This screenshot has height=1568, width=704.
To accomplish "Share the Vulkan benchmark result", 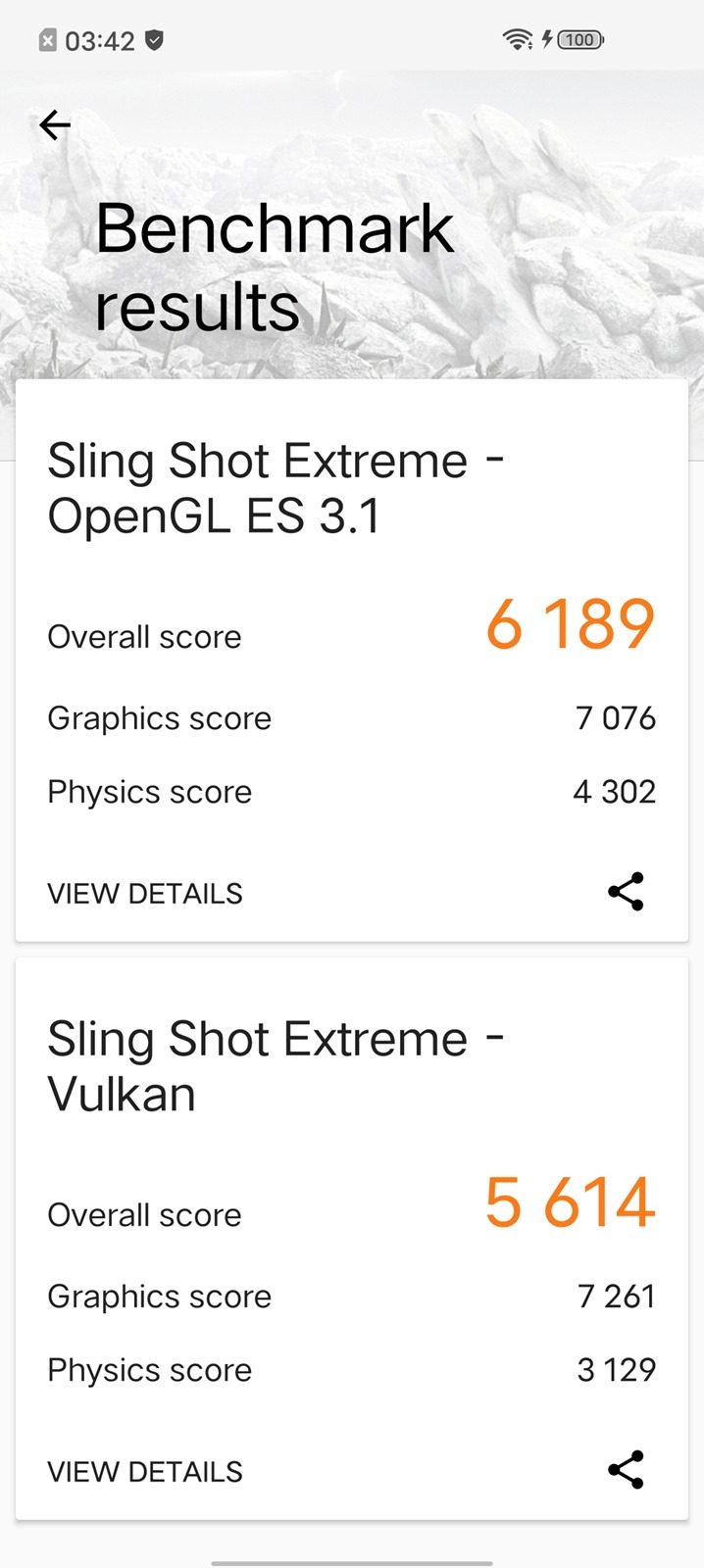I will pos(626,1470).
